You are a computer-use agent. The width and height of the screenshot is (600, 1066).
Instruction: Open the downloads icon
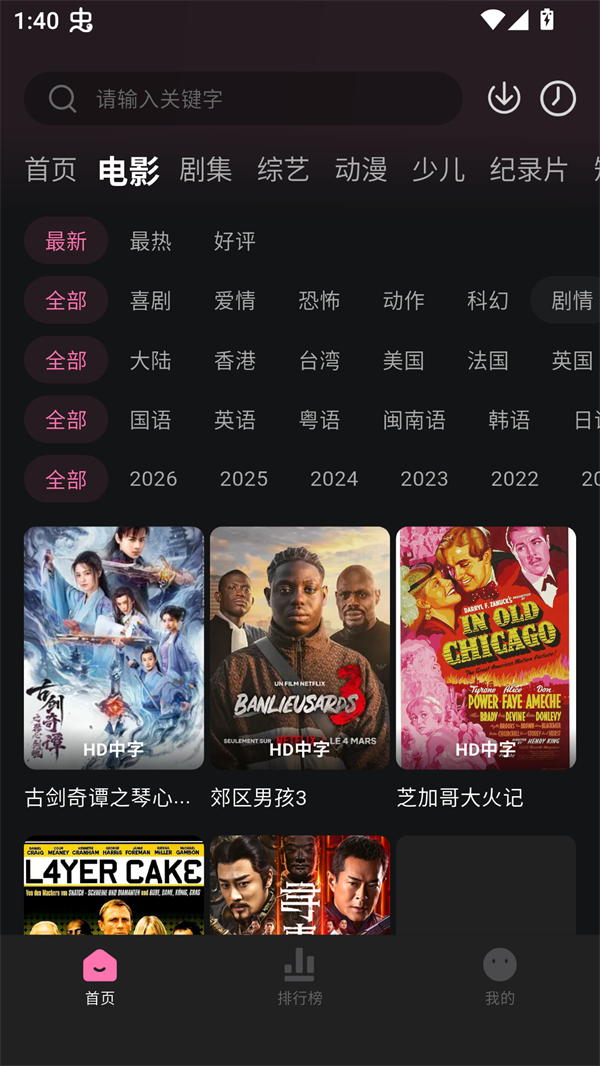coord(504,98)
